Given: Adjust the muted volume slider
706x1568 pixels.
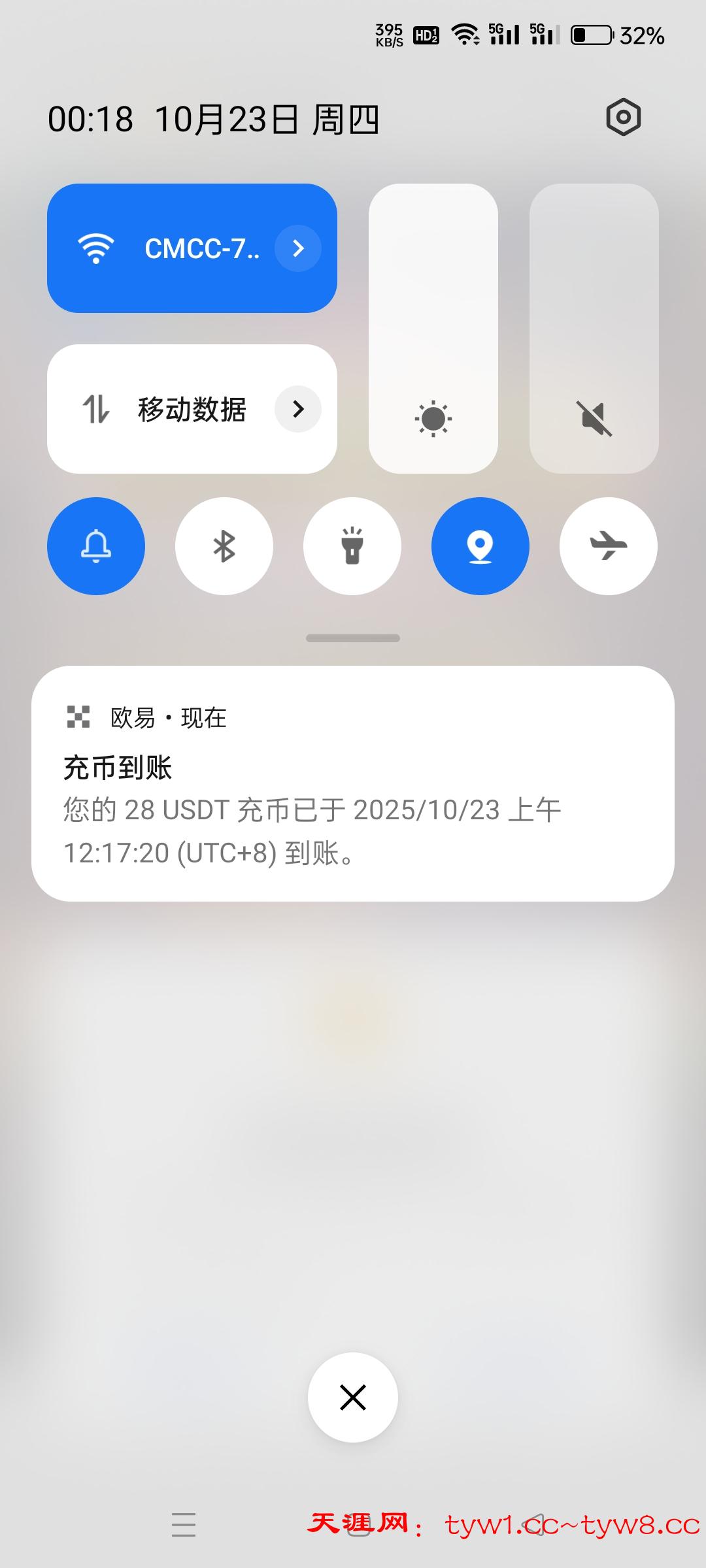Looking at the screenshot, I should coord(594,328).
